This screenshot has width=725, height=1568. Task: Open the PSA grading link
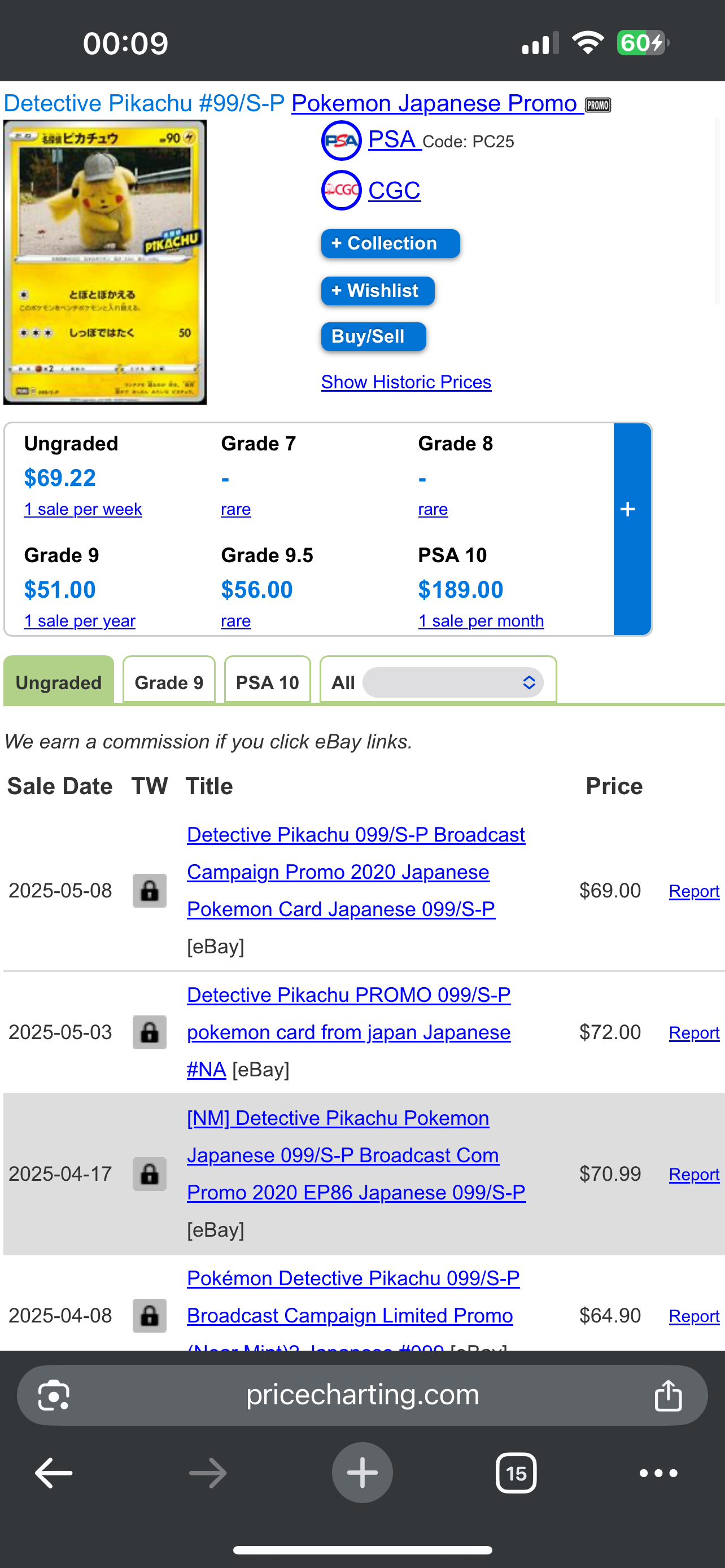pos(392,140)
